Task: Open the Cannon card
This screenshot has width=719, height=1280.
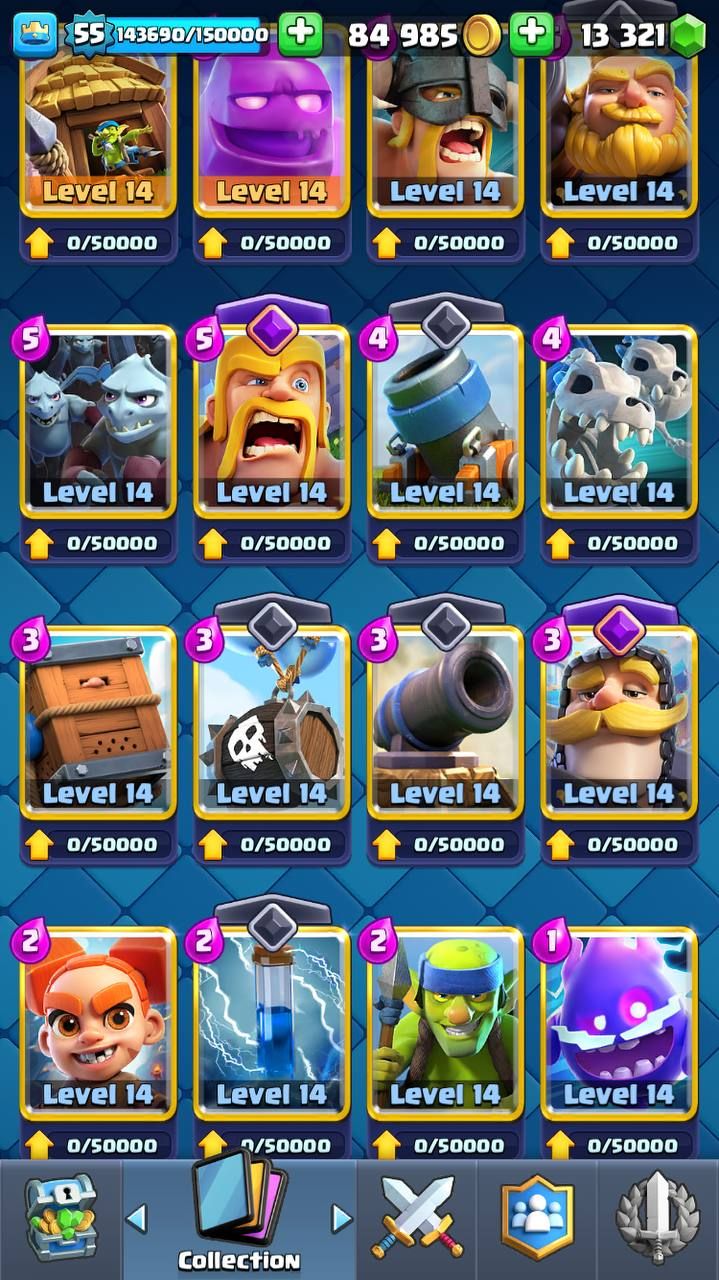Action: coord(445,720)
